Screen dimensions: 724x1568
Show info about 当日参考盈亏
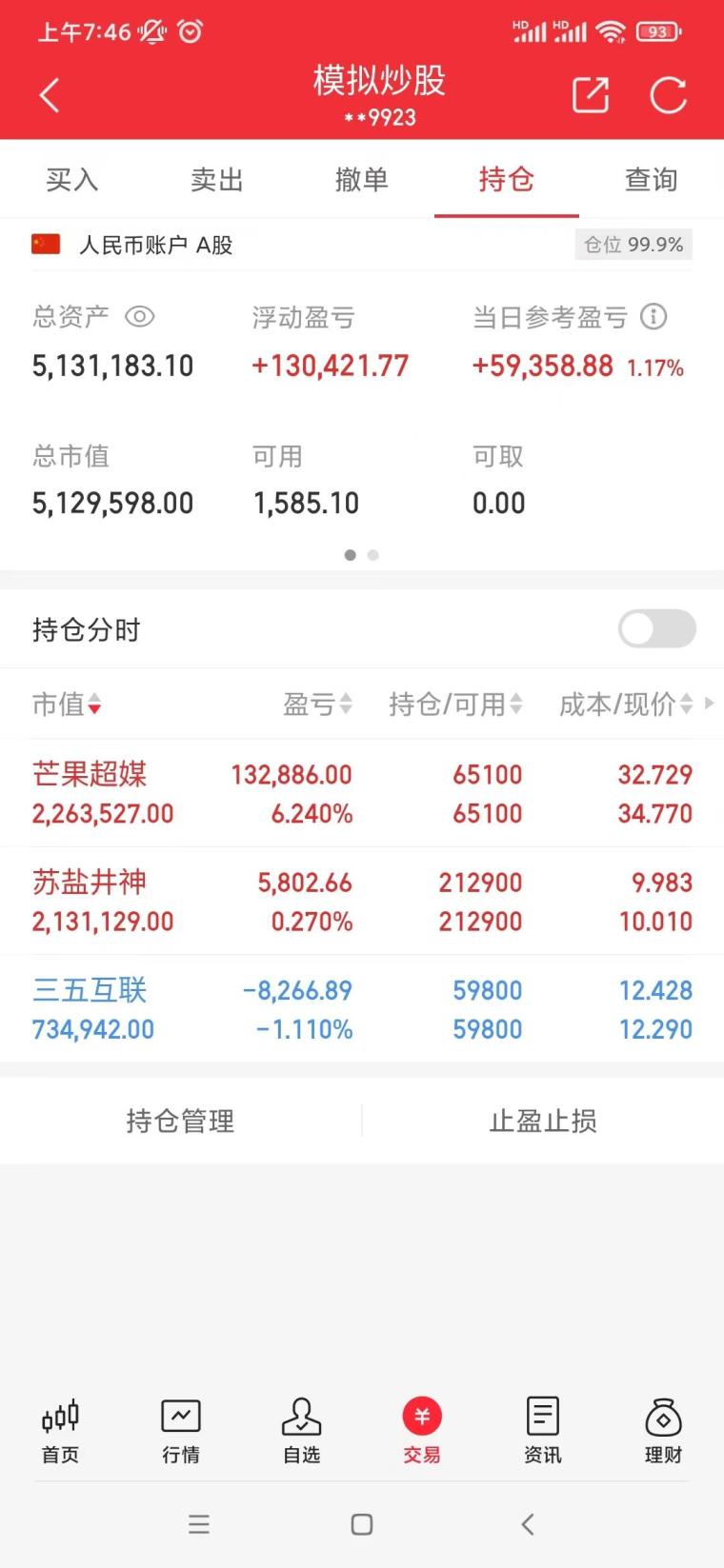point(654,316)
